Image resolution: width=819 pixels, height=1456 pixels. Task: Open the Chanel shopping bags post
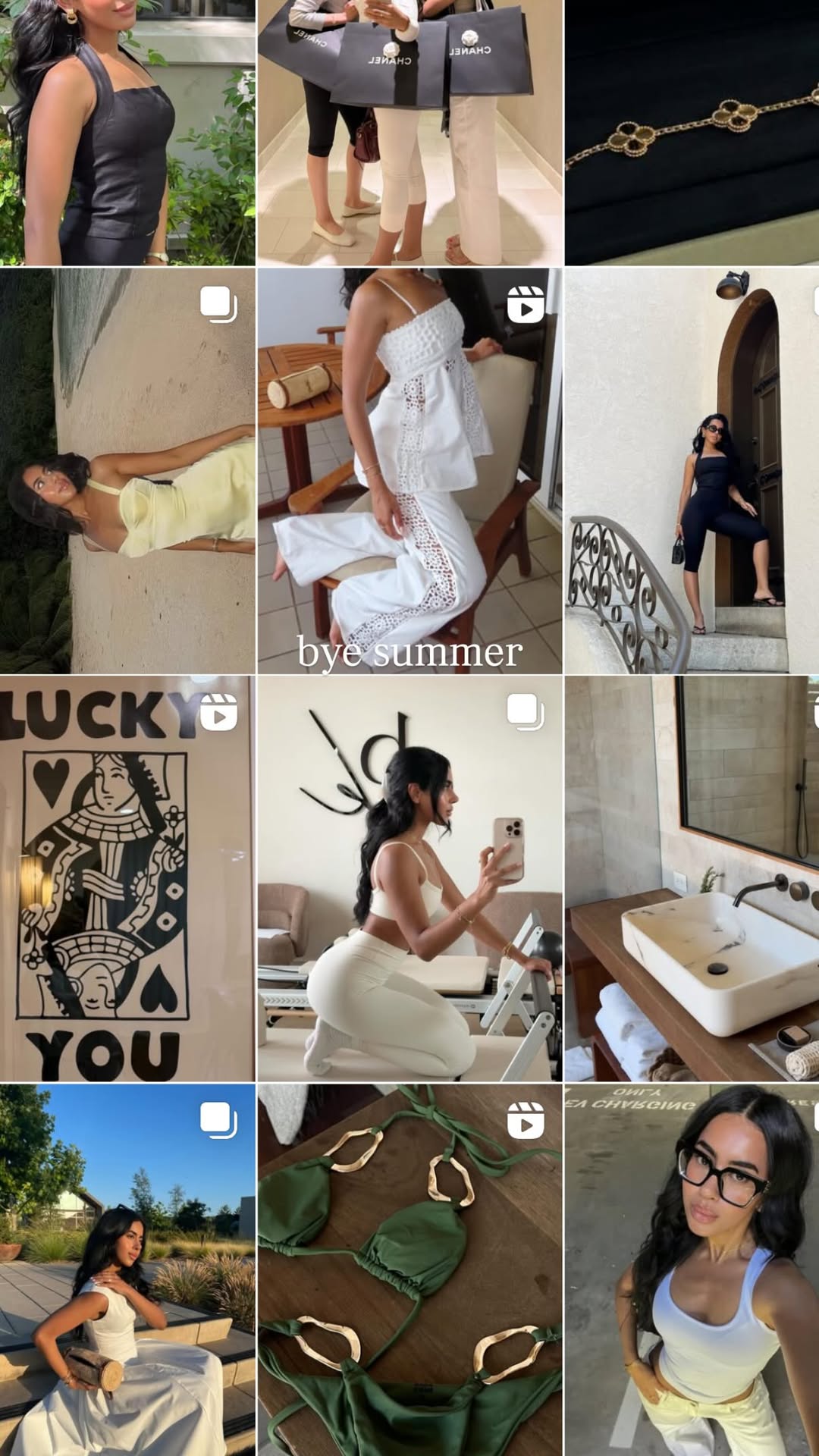(x=410, y=133)
